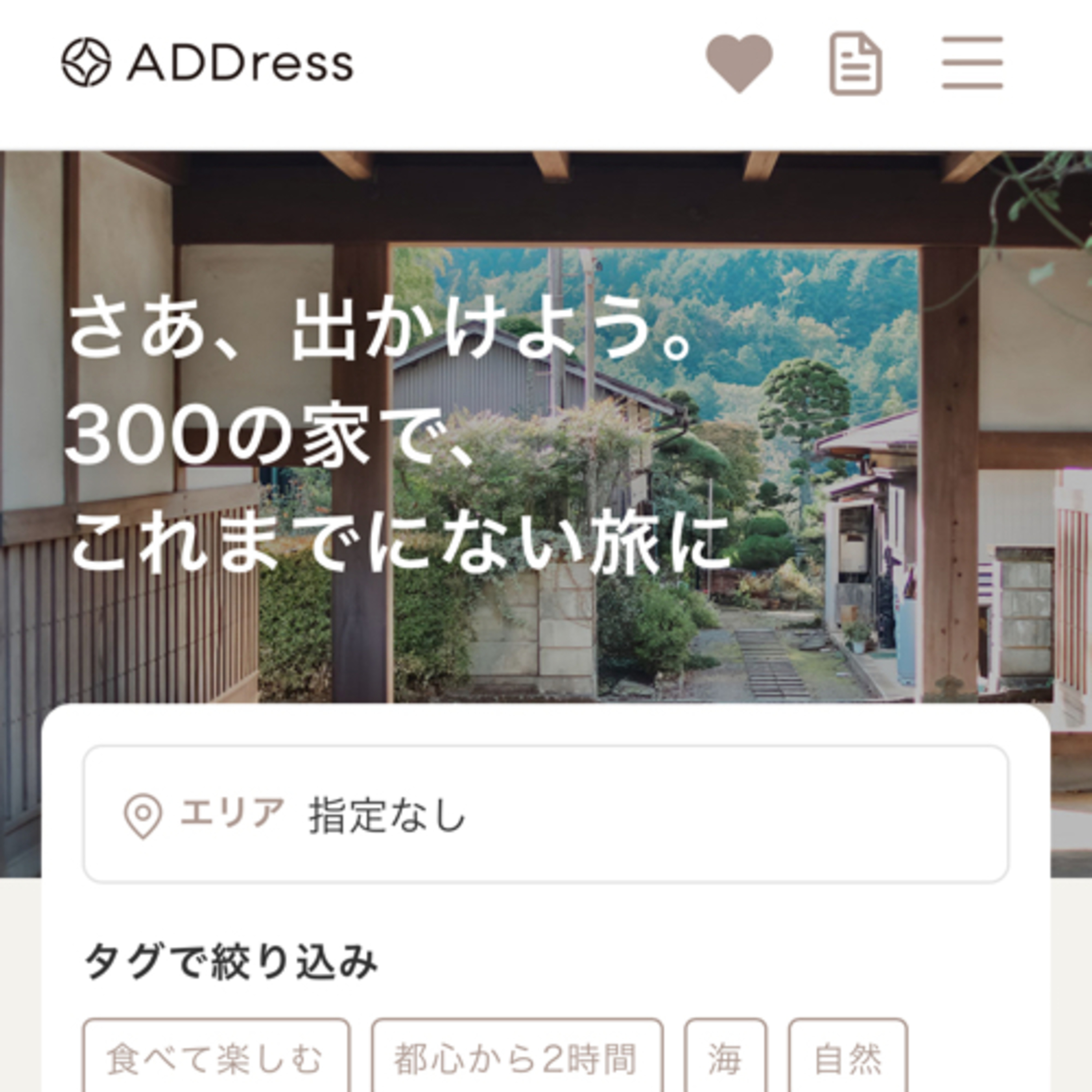Open the エリア area selector
Image resolution: width=1092 pixels, height=1092 pixels.
pos(545,814)
